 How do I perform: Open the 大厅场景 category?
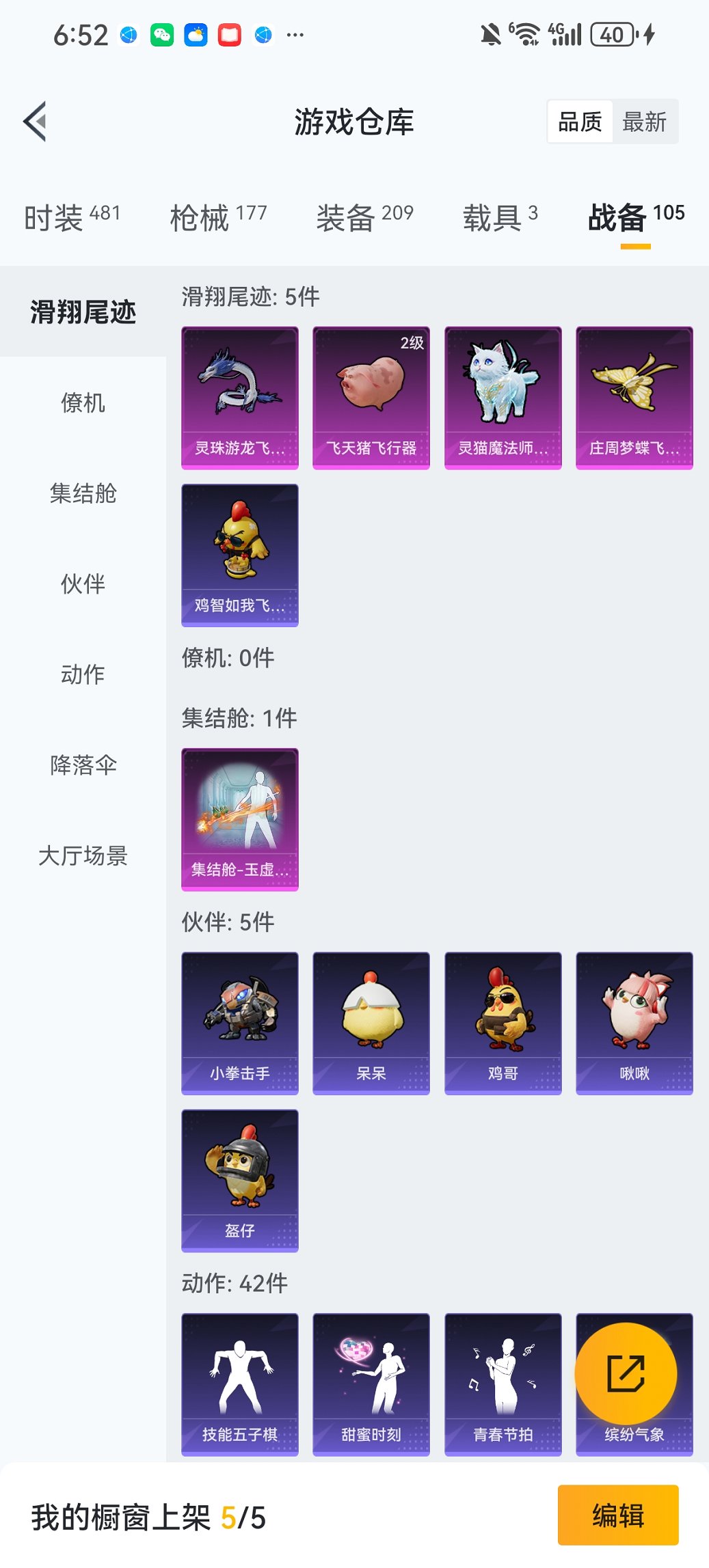coord(83,855)
